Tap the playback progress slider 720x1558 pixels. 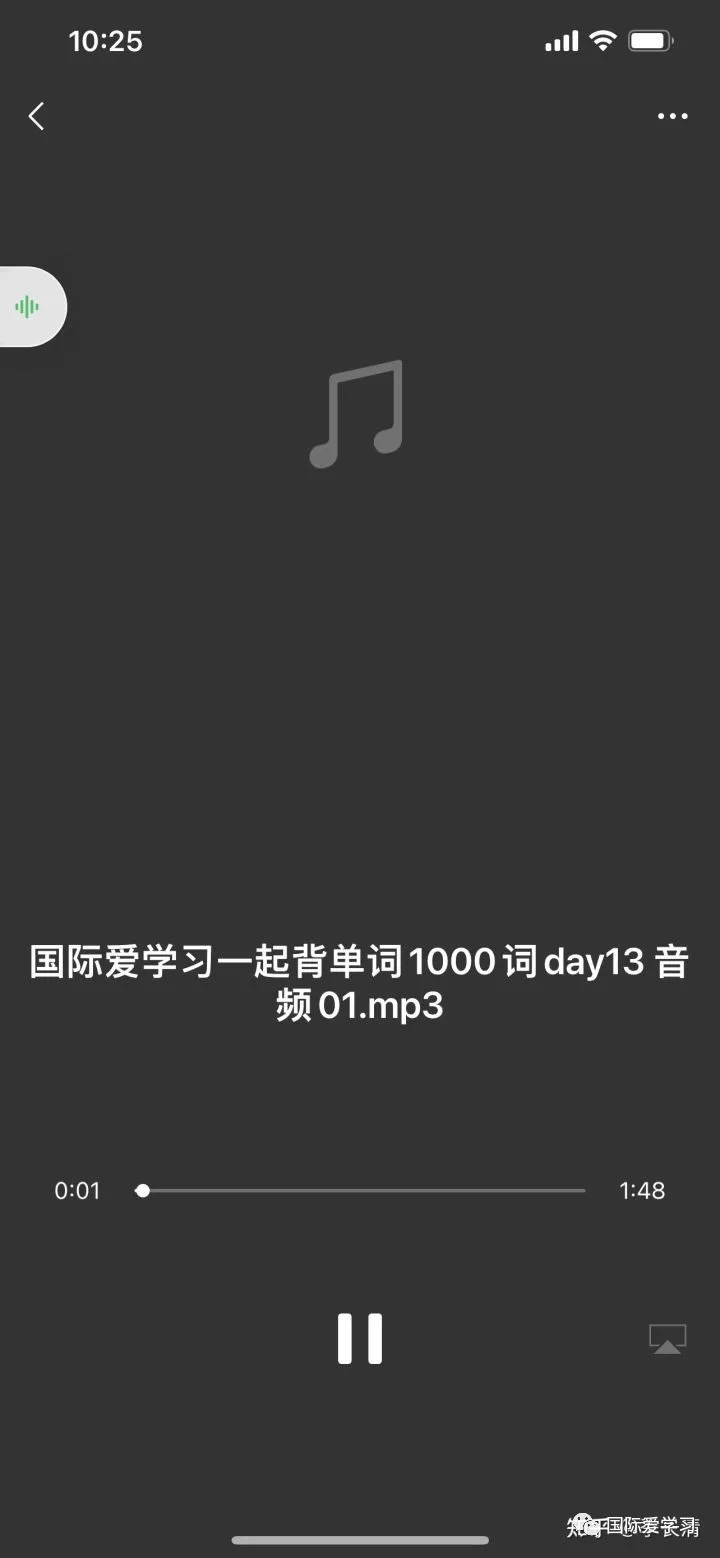coord(360,1190)
